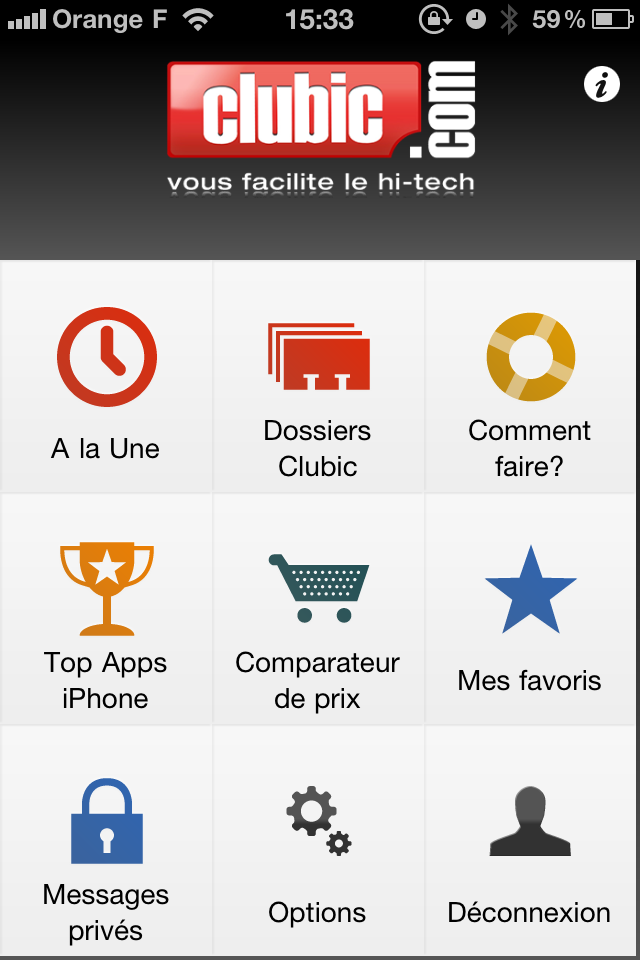The image size is (640, 960).
Task: Launch the Comparateur de prix
Action: pyautogui.click(x=318, y=610)
